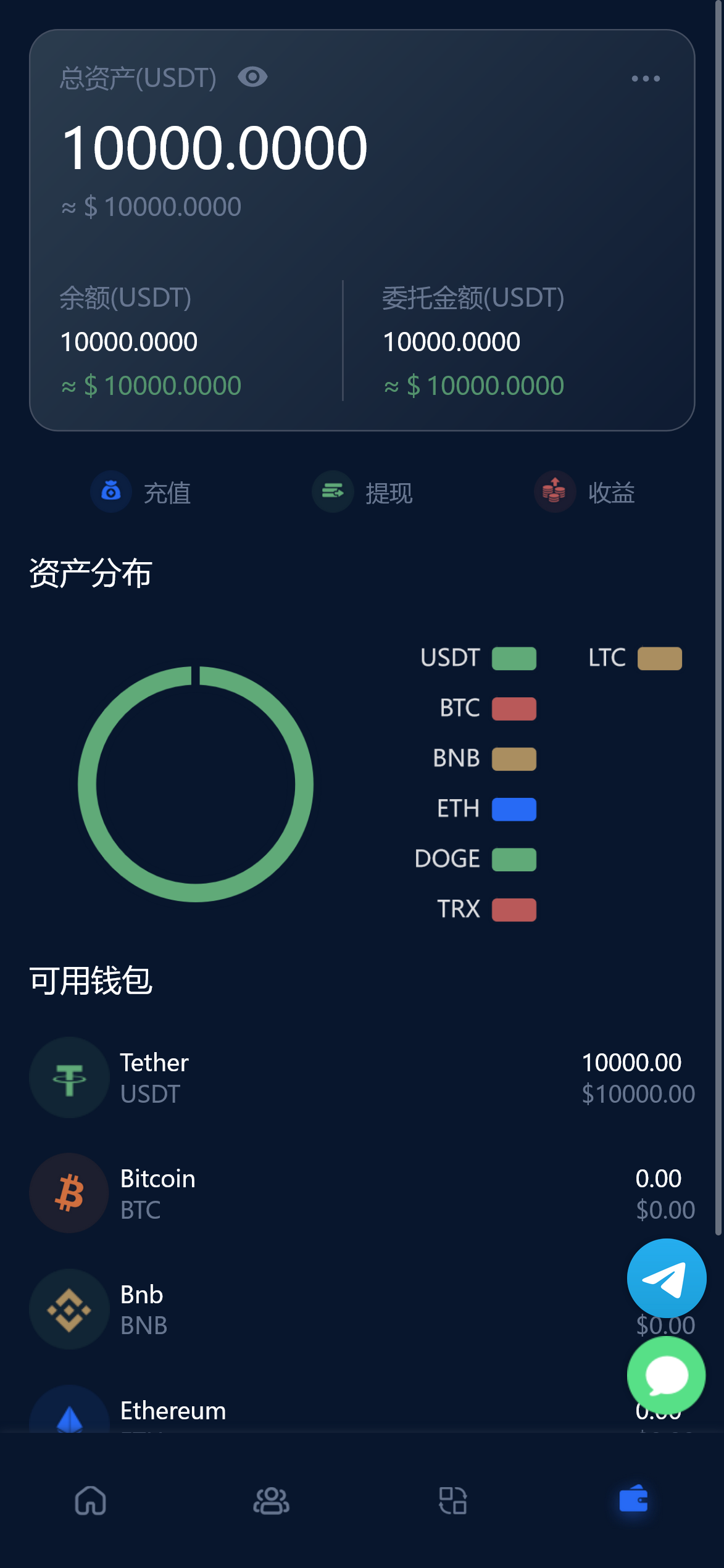Open the Bitcoin BTC wallet
This screenshot has height=1568, width=724.
click(x=362, y=1193)
